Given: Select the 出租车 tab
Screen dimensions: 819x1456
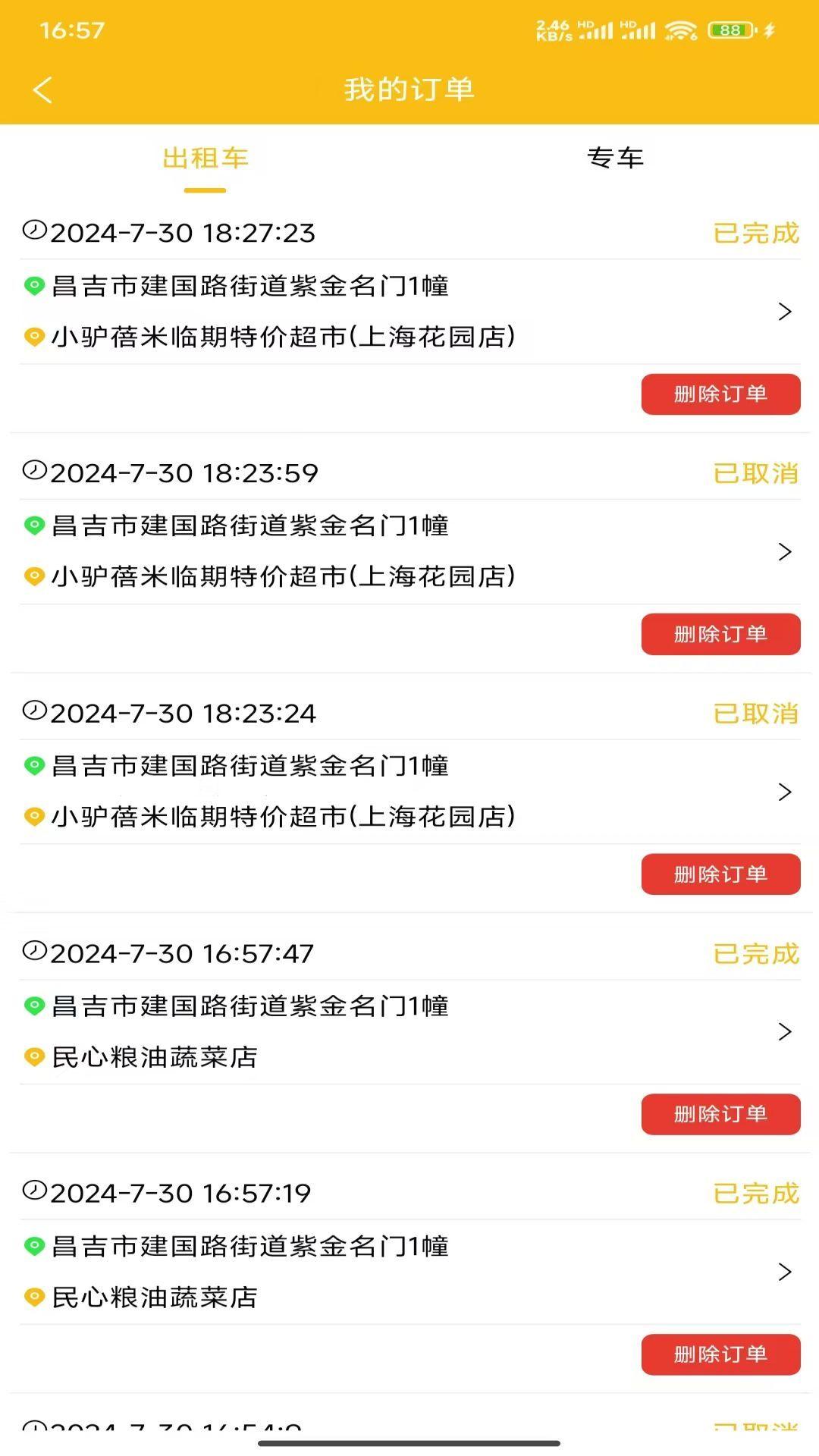Looking at the screenshot, I should click(x=205, y=158).
